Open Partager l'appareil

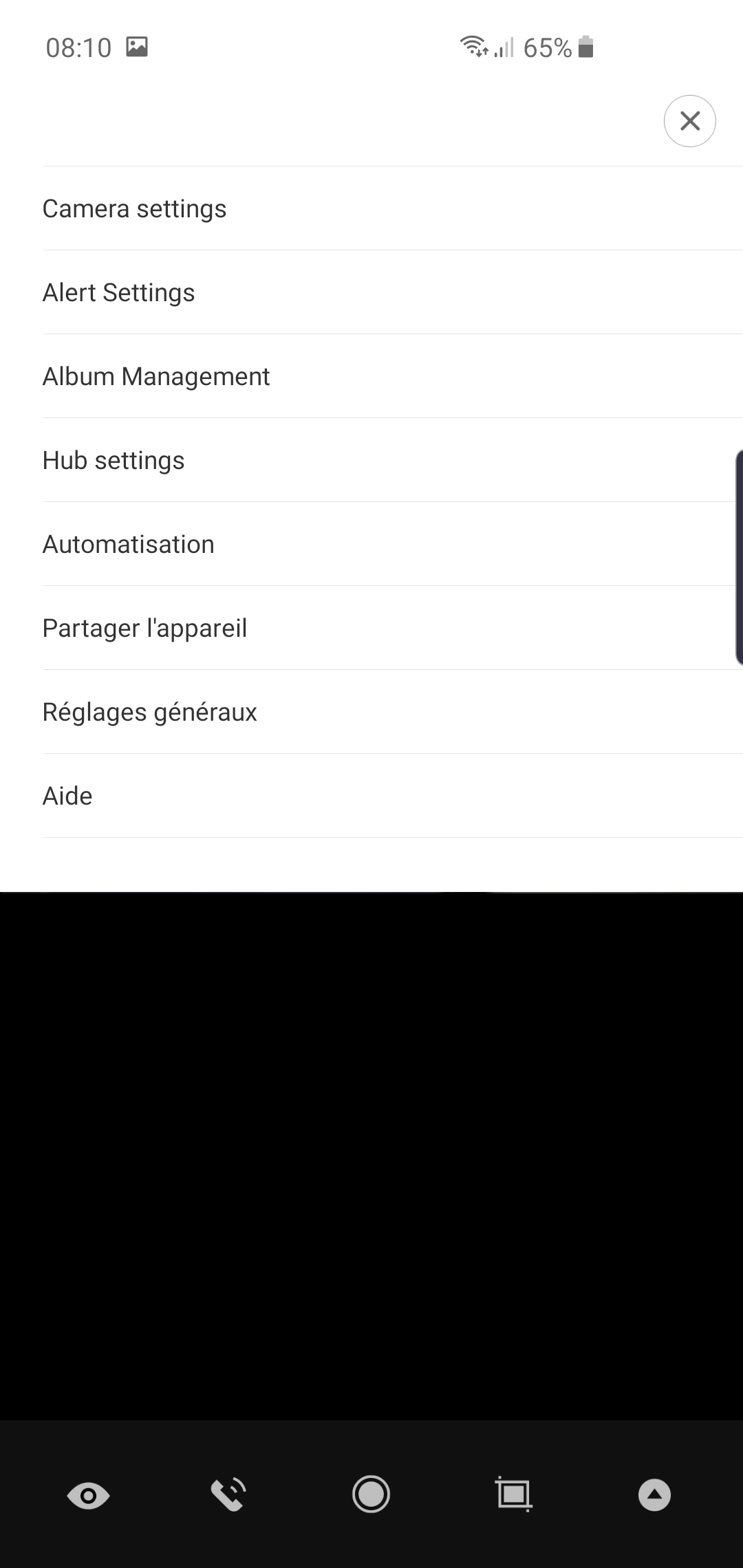(x=393, y=628)
